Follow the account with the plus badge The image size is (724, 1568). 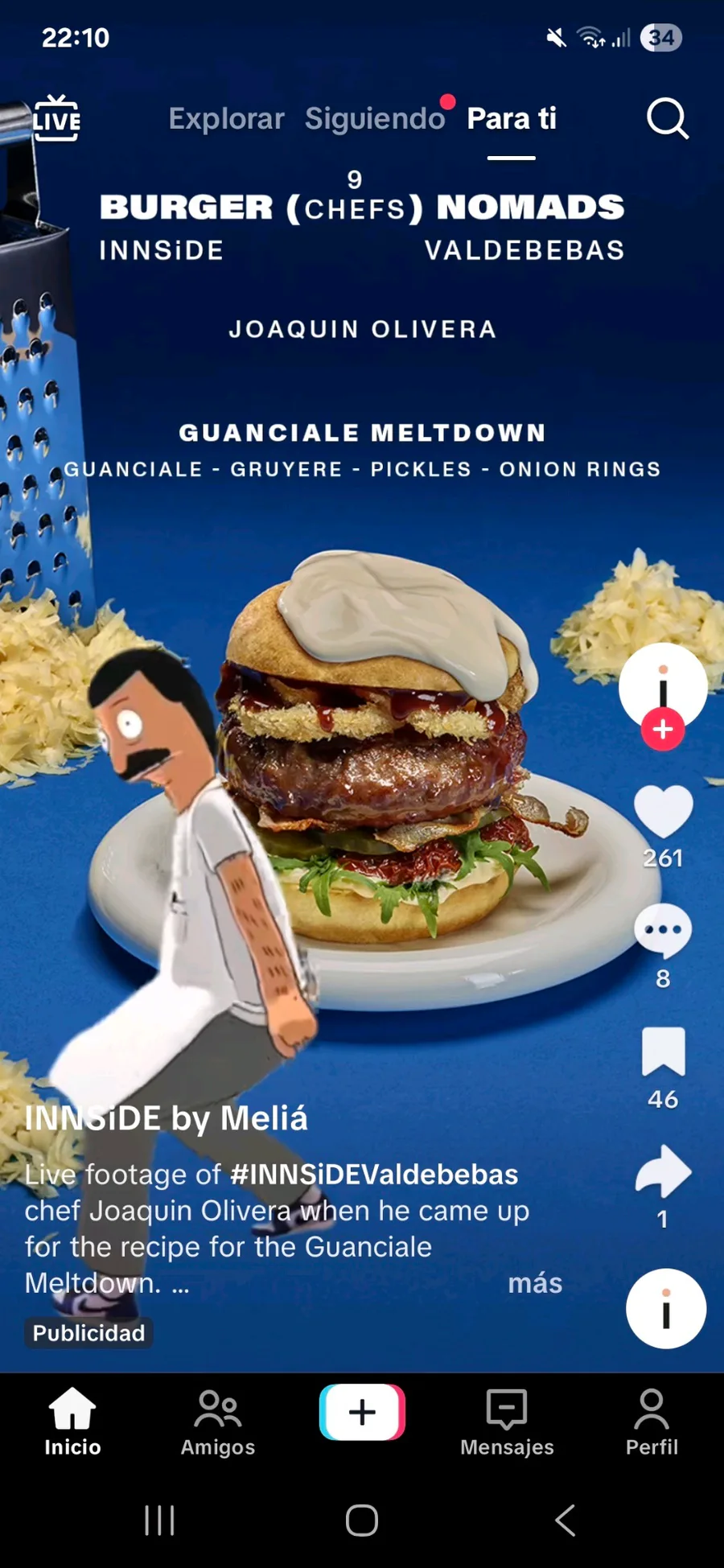(x=663, y=729)
